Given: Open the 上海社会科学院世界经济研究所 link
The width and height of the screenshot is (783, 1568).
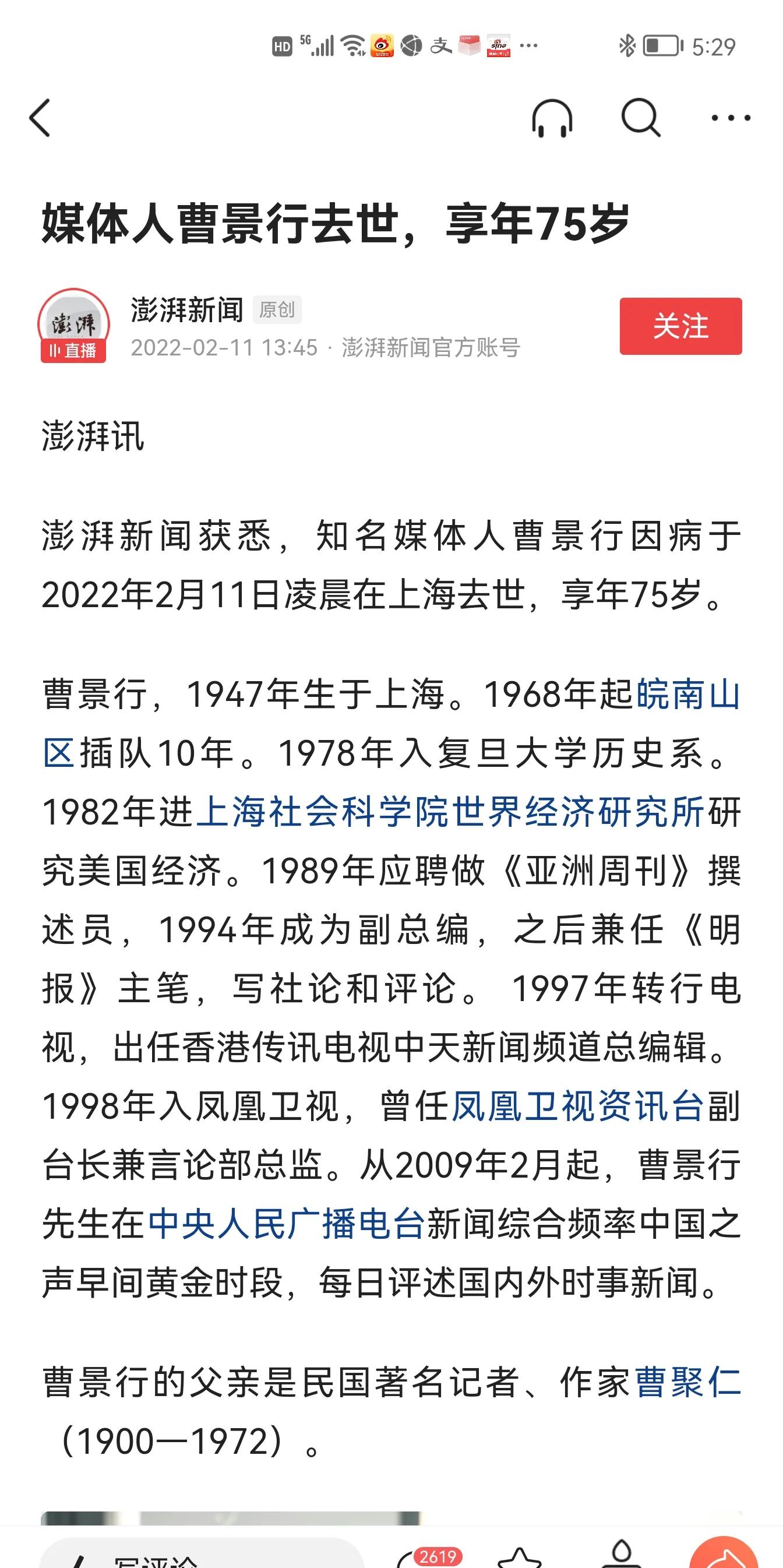Looking at the screenshot, I should point(450,812).
